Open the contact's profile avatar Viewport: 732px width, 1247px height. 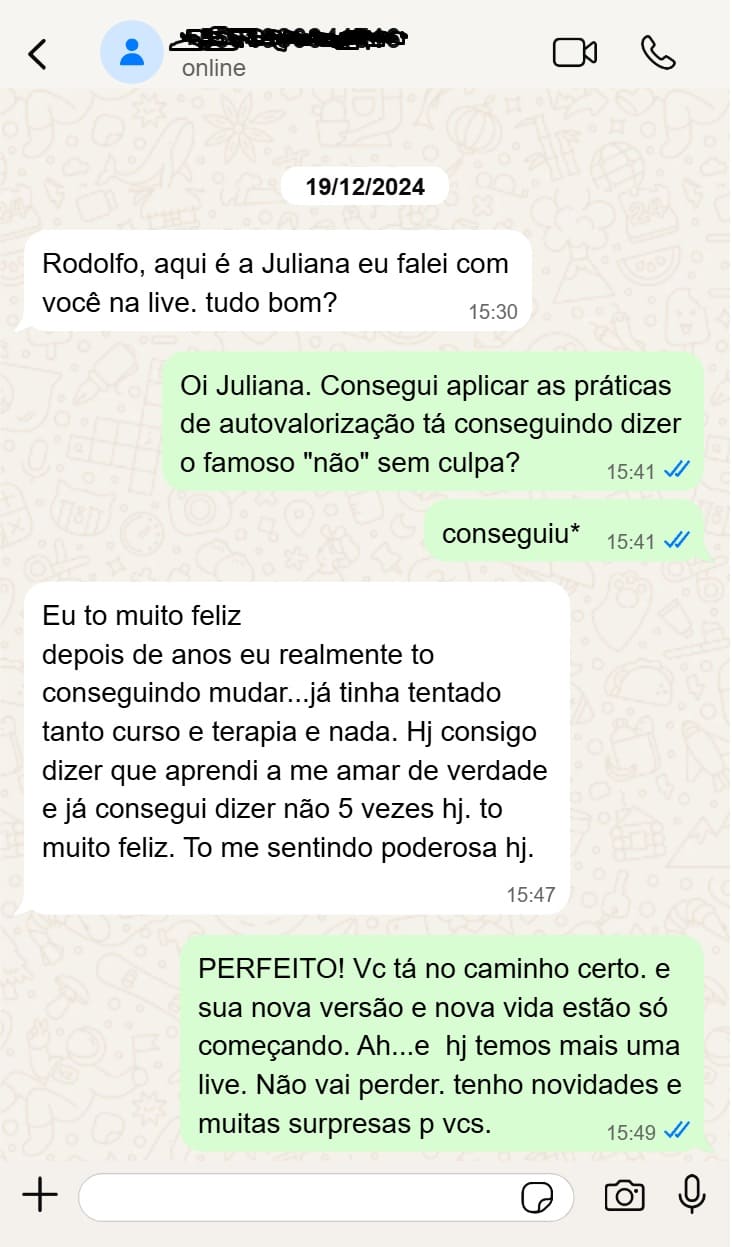[131, 52]
